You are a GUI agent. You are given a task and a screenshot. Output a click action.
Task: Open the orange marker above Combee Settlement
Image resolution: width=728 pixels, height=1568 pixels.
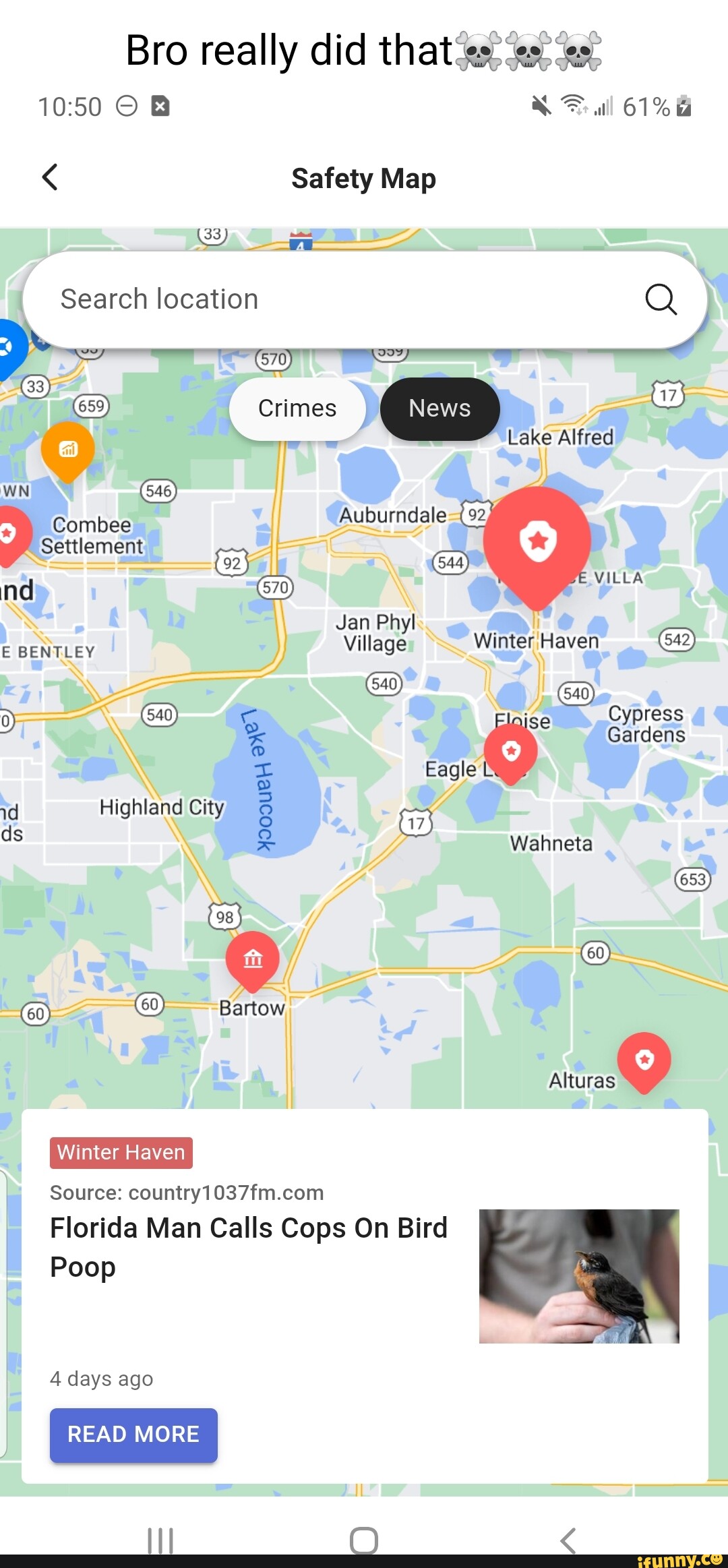click(67, 449)
